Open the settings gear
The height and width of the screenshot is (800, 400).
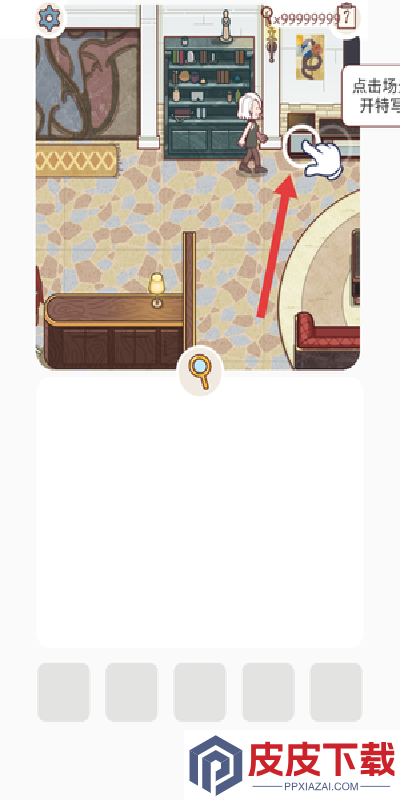tap(50, 18)
